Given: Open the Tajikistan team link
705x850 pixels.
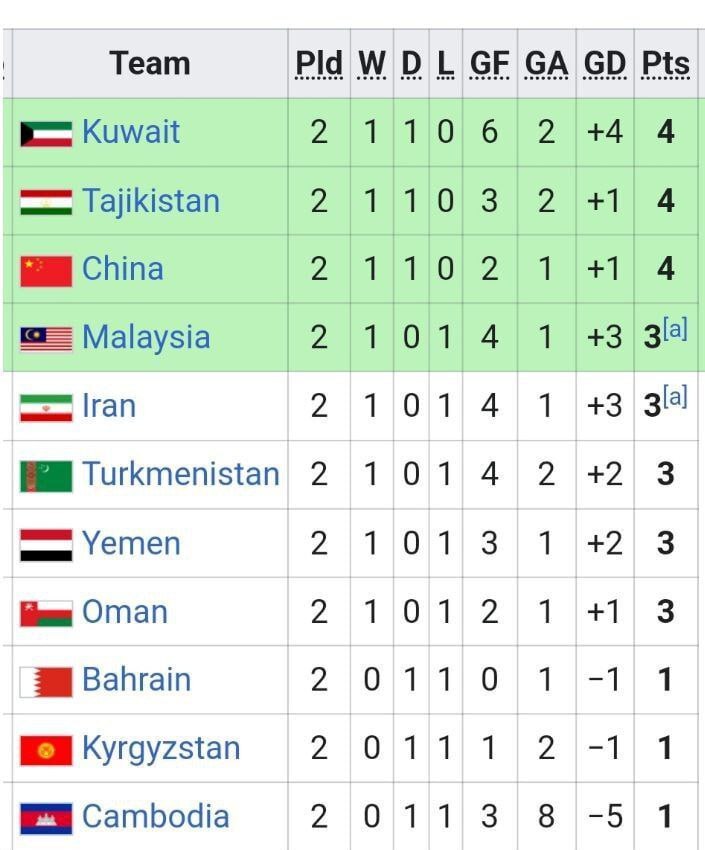Looking at the screenshot, I should point(150,201).
